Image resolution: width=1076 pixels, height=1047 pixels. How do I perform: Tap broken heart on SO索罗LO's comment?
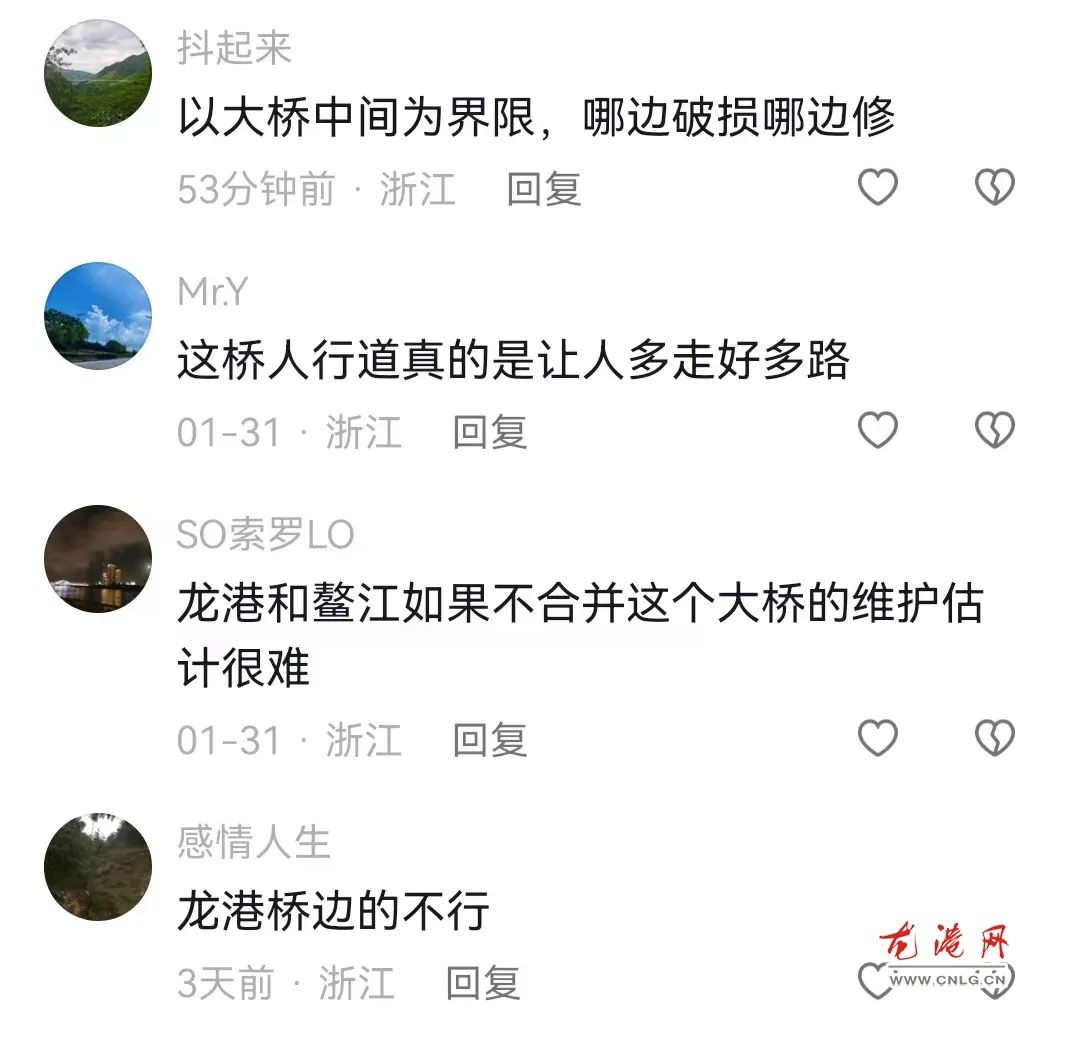click(x=995, y=738)
